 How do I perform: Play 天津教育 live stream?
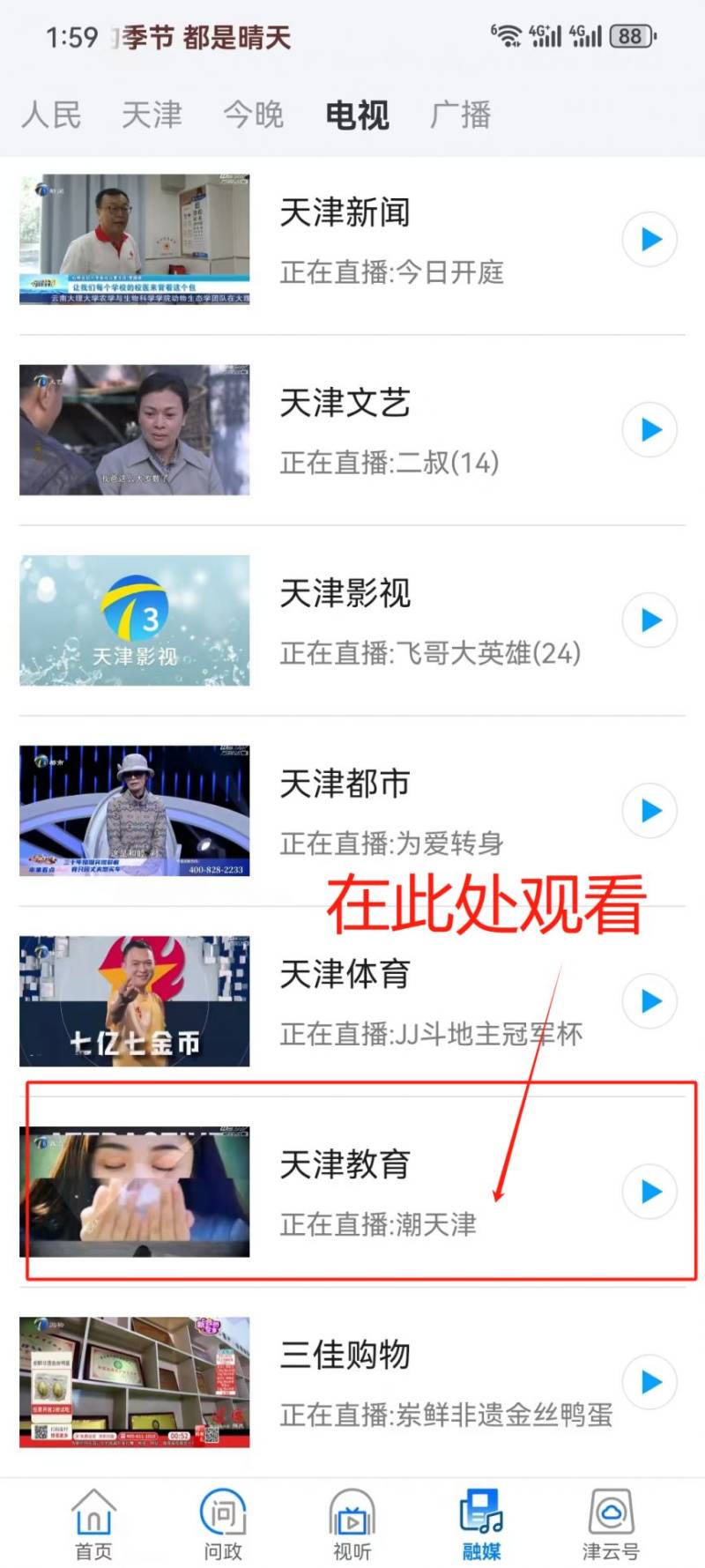(650, 1192)
